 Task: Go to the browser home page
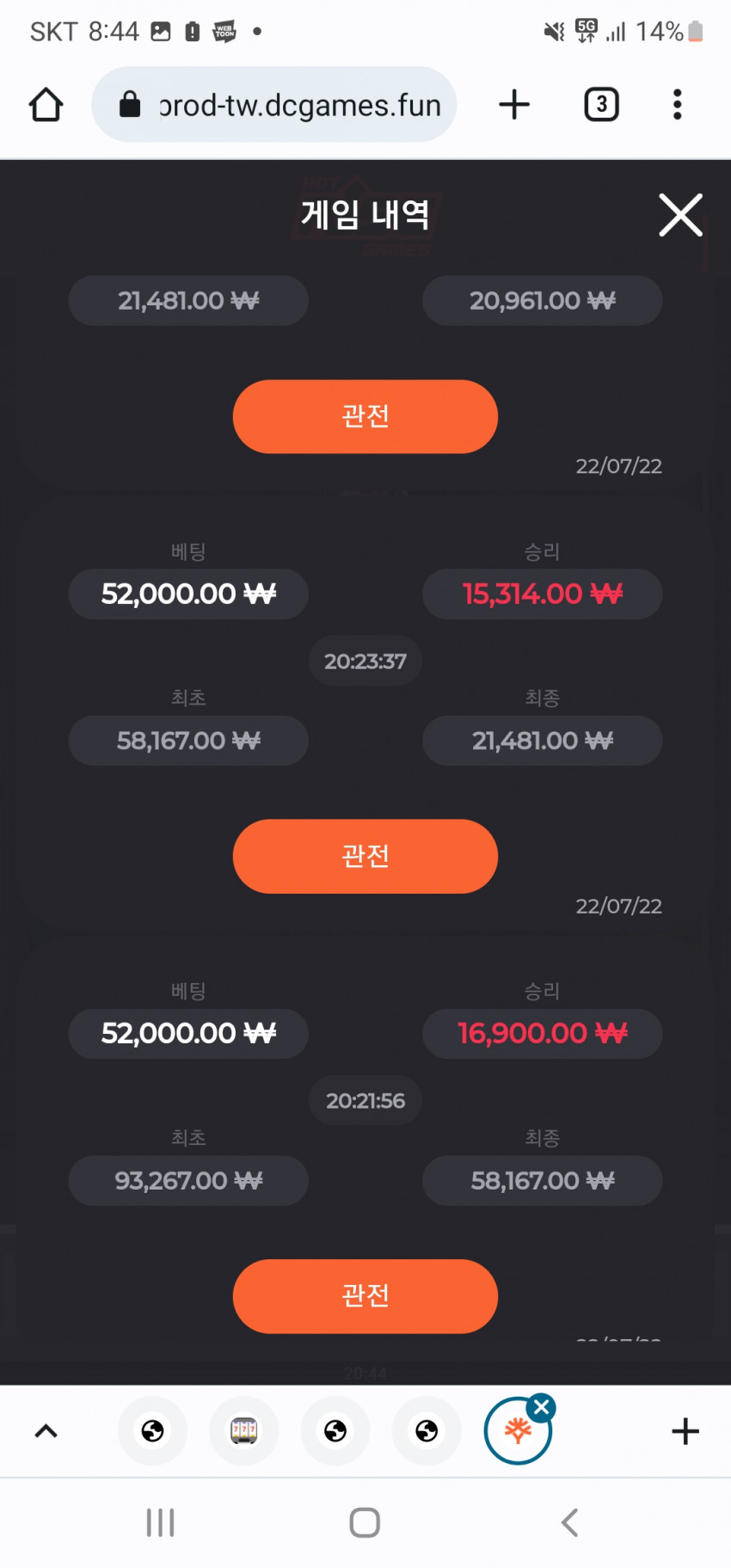click(x=46, y=105)
